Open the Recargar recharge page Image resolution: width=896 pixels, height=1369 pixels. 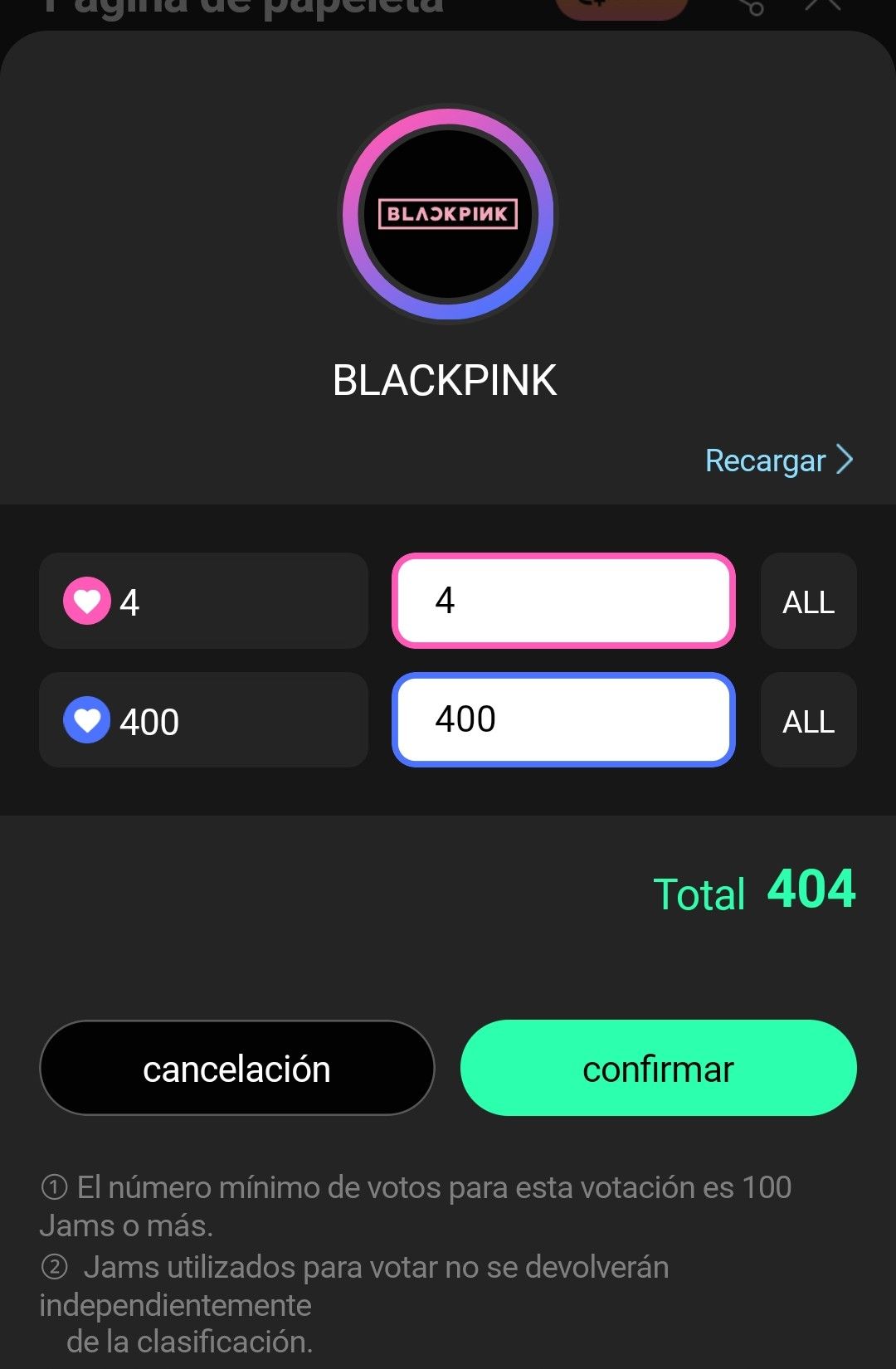tap(765, 459)
